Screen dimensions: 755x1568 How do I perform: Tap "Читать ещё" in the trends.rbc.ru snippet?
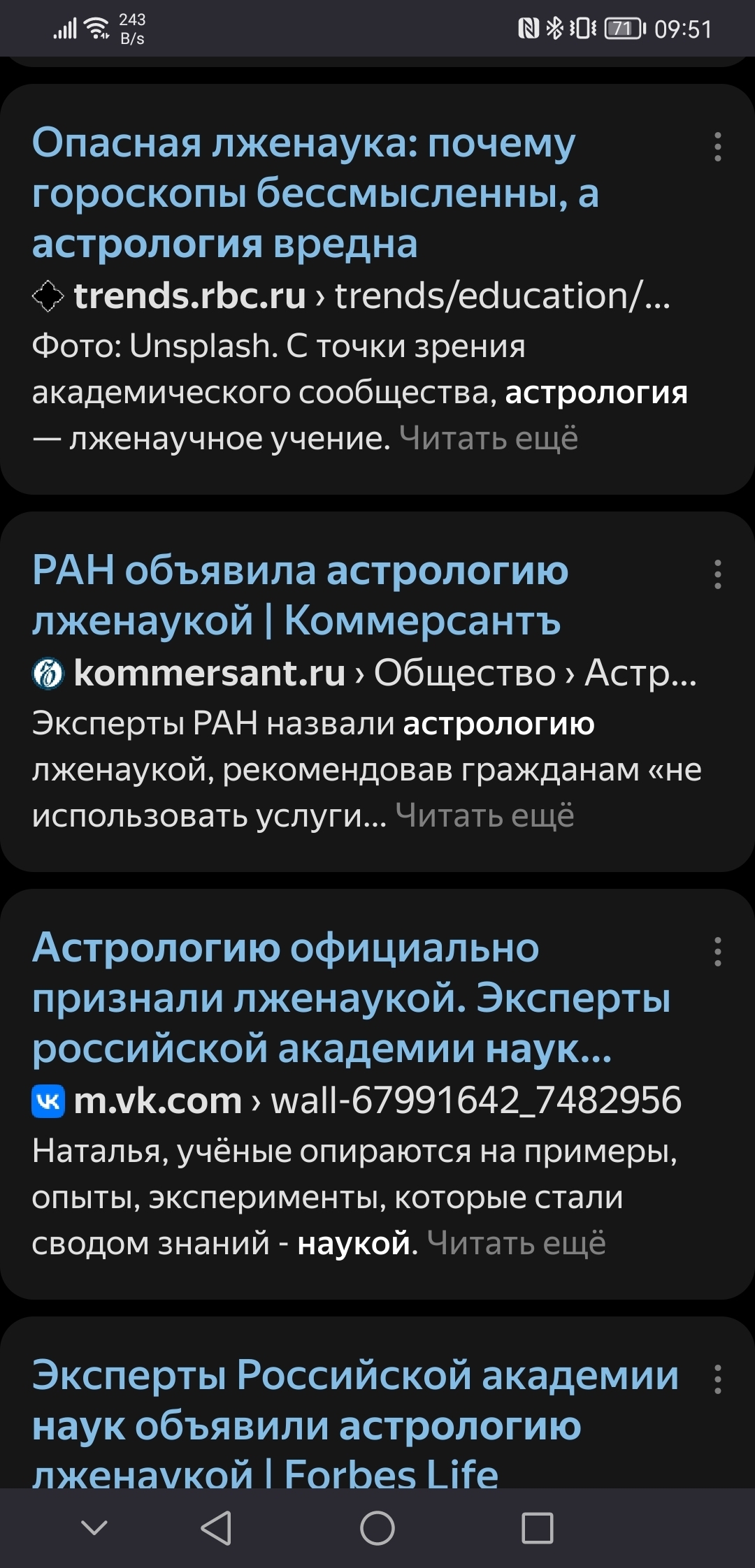click(x=489, y=438)
